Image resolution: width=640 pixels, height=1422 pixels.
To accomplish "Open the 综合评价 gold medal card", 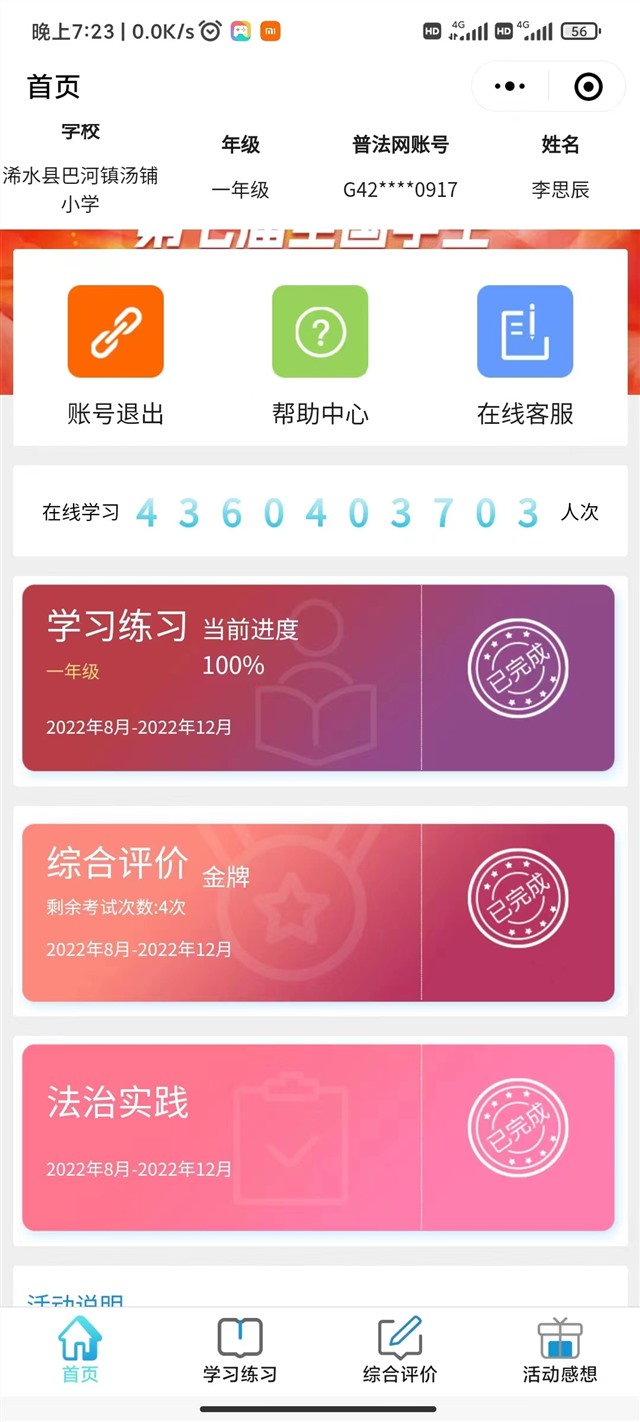I will point(318,912).
